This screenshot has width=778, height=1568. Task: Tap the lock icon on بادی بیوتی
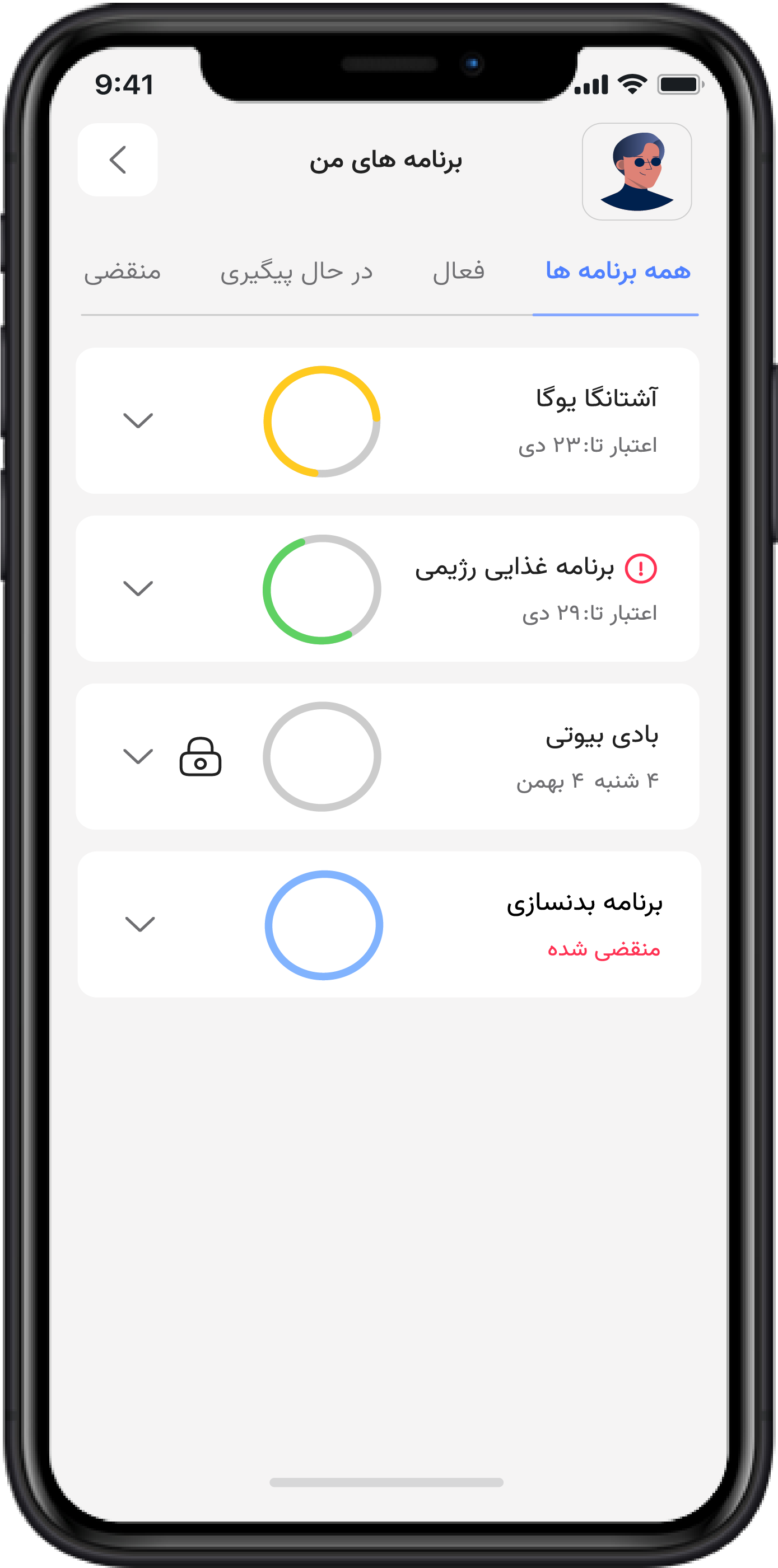coord(201,757)
